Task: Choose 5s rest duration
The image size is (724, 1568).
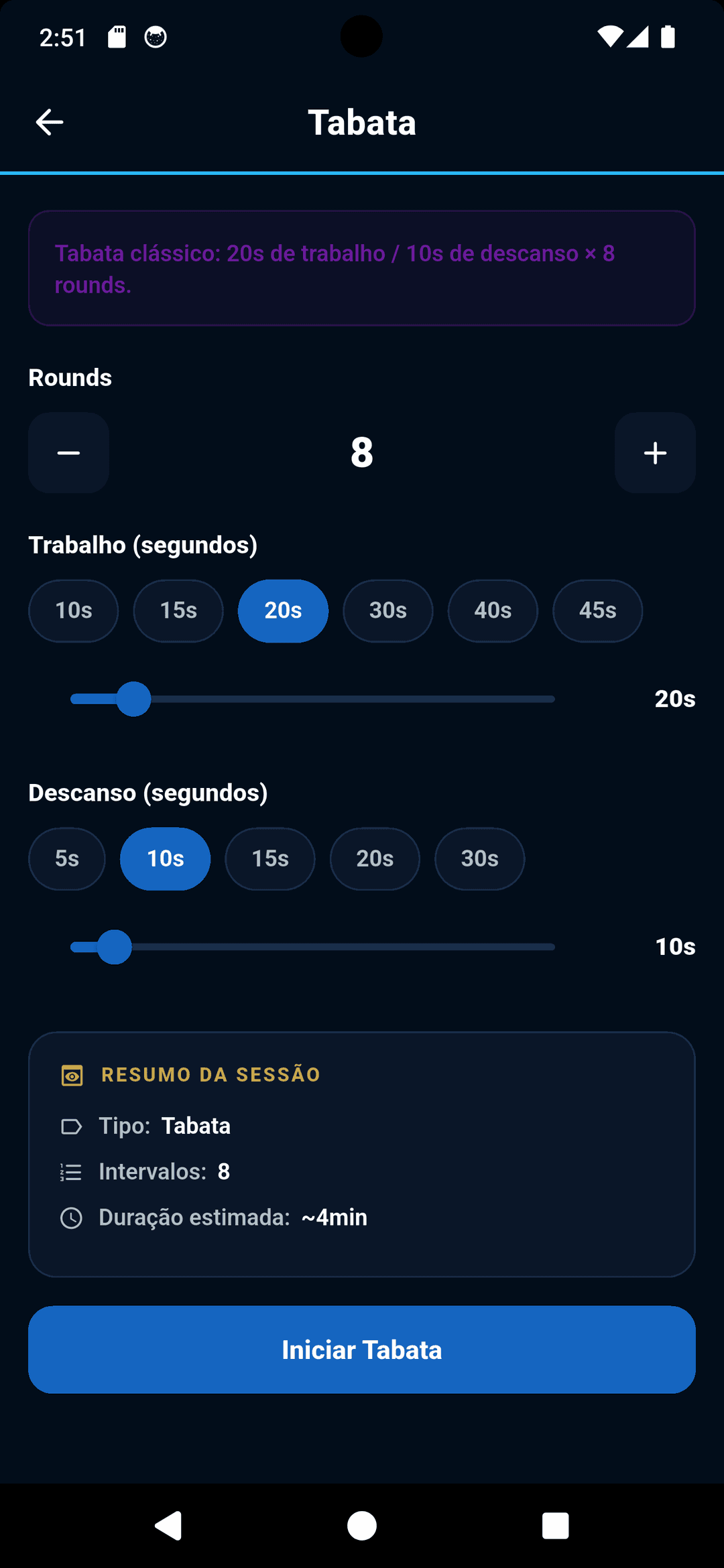Action: tap(66, 858)
